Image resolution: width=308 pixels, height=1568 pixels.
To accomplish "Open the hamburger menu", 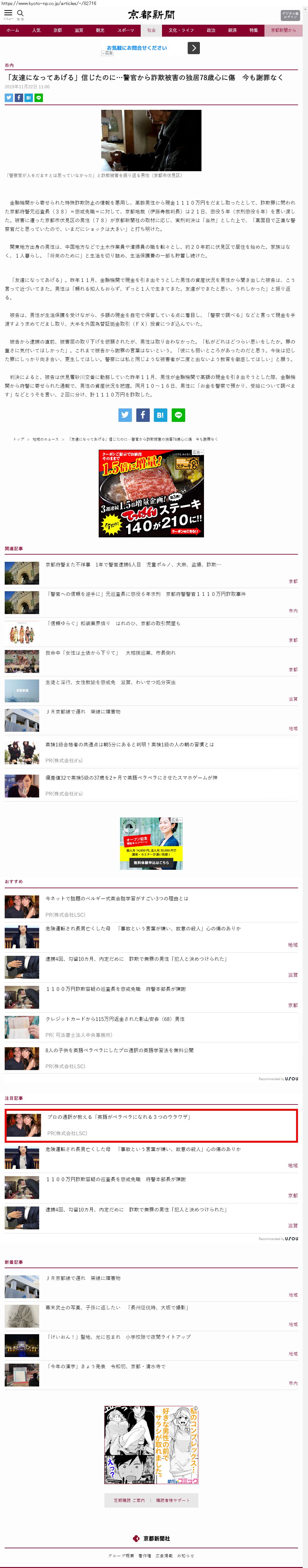I will click(8, 13).
